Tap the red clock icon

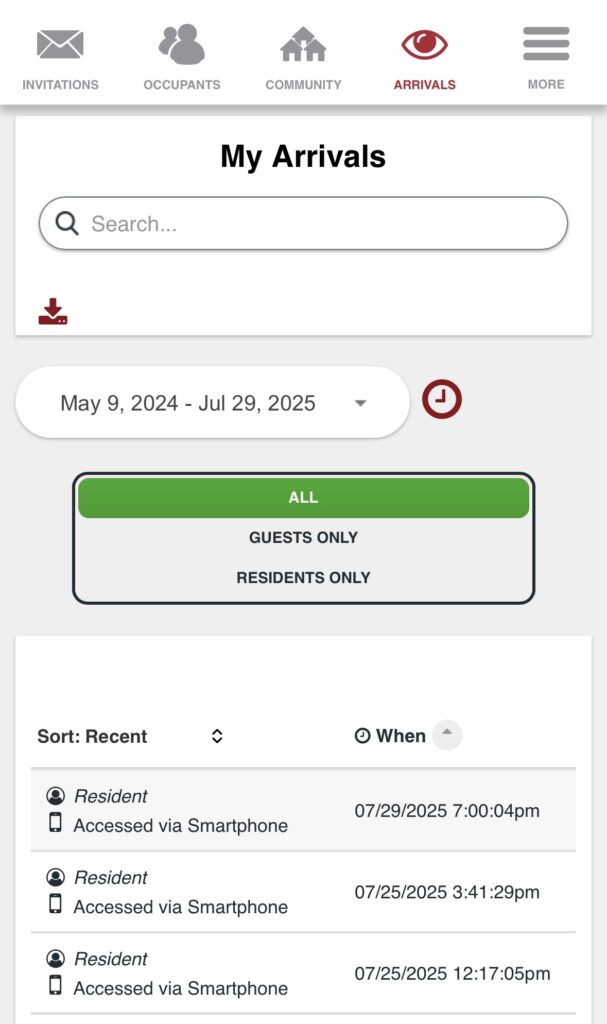pyautogui.click(x=441, y=400)
